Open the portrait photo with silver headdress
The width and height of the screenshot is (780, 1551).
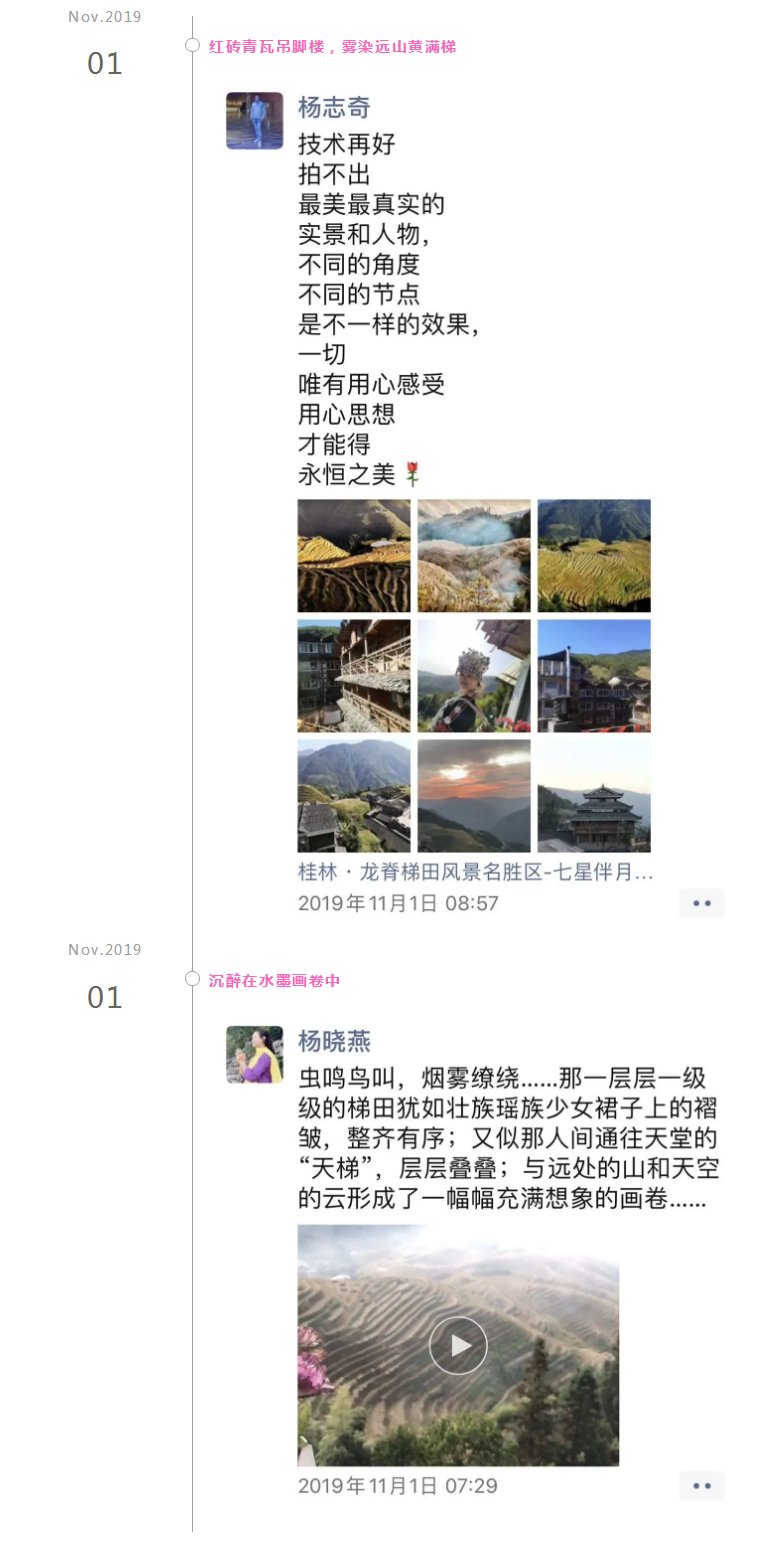[473, 675]
